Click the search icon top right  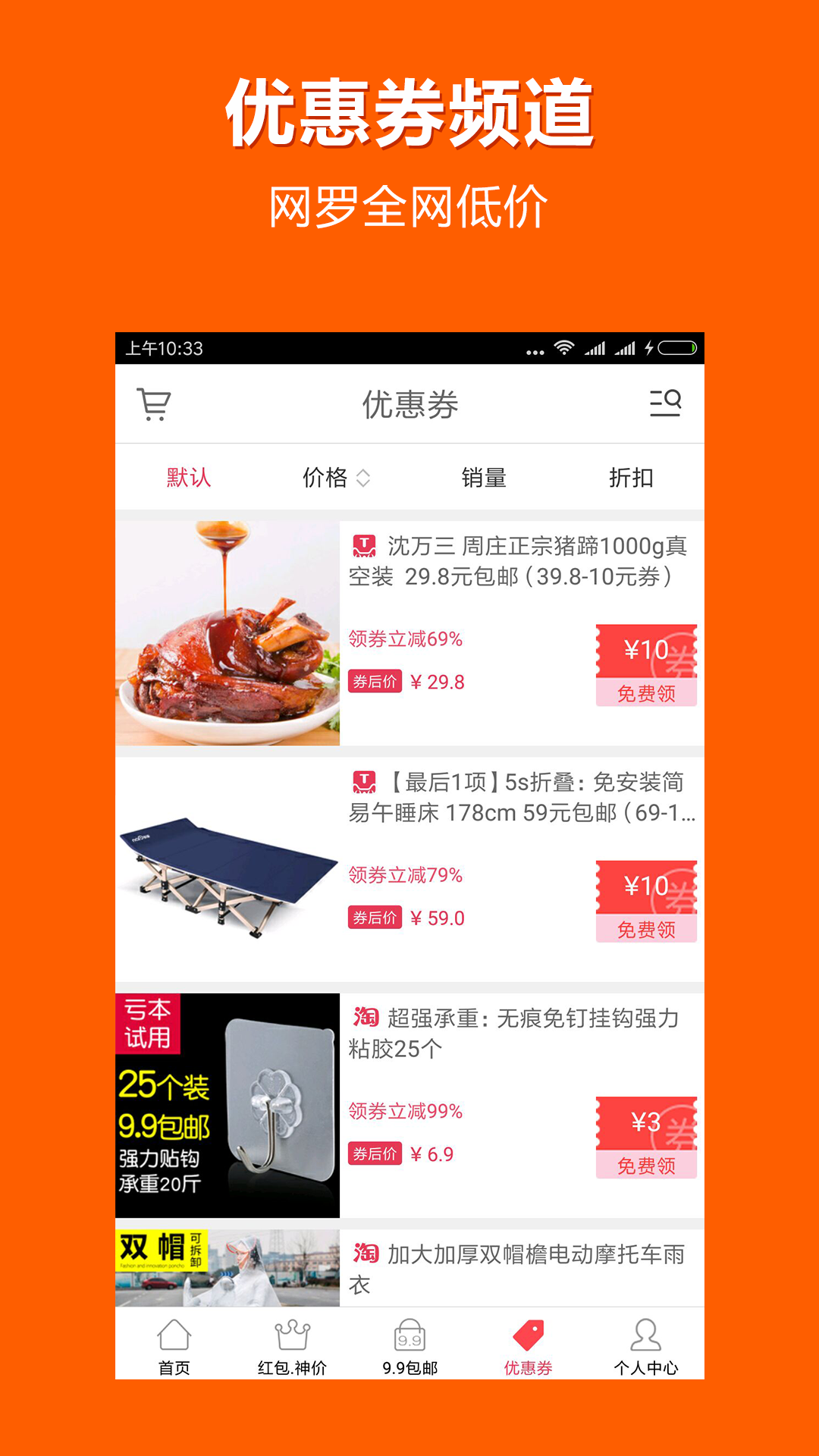[666, 404]
